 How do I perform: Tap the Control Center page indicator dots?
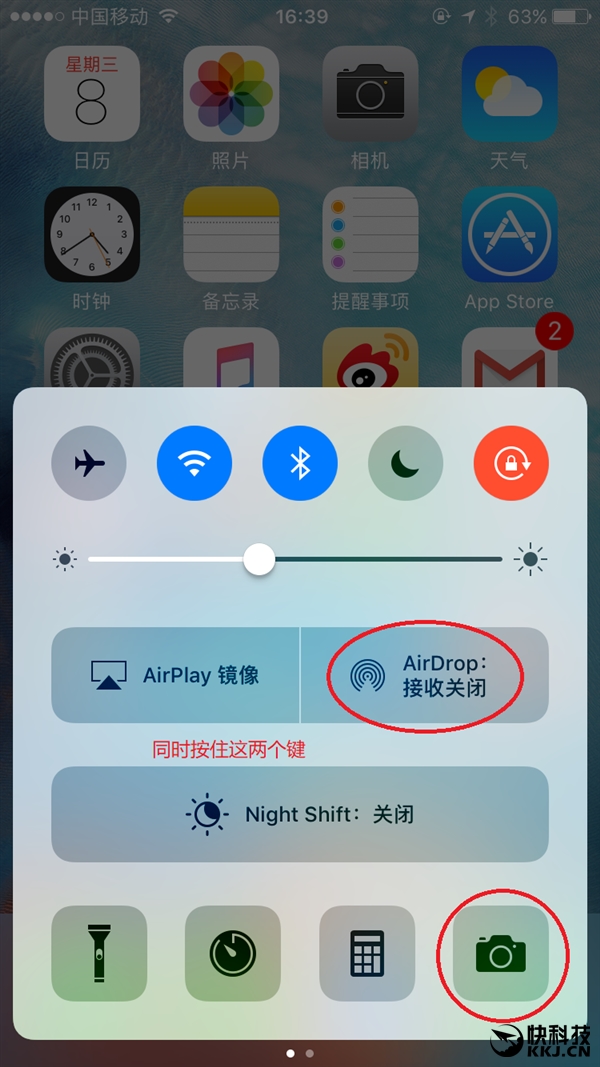point(300,1053)
